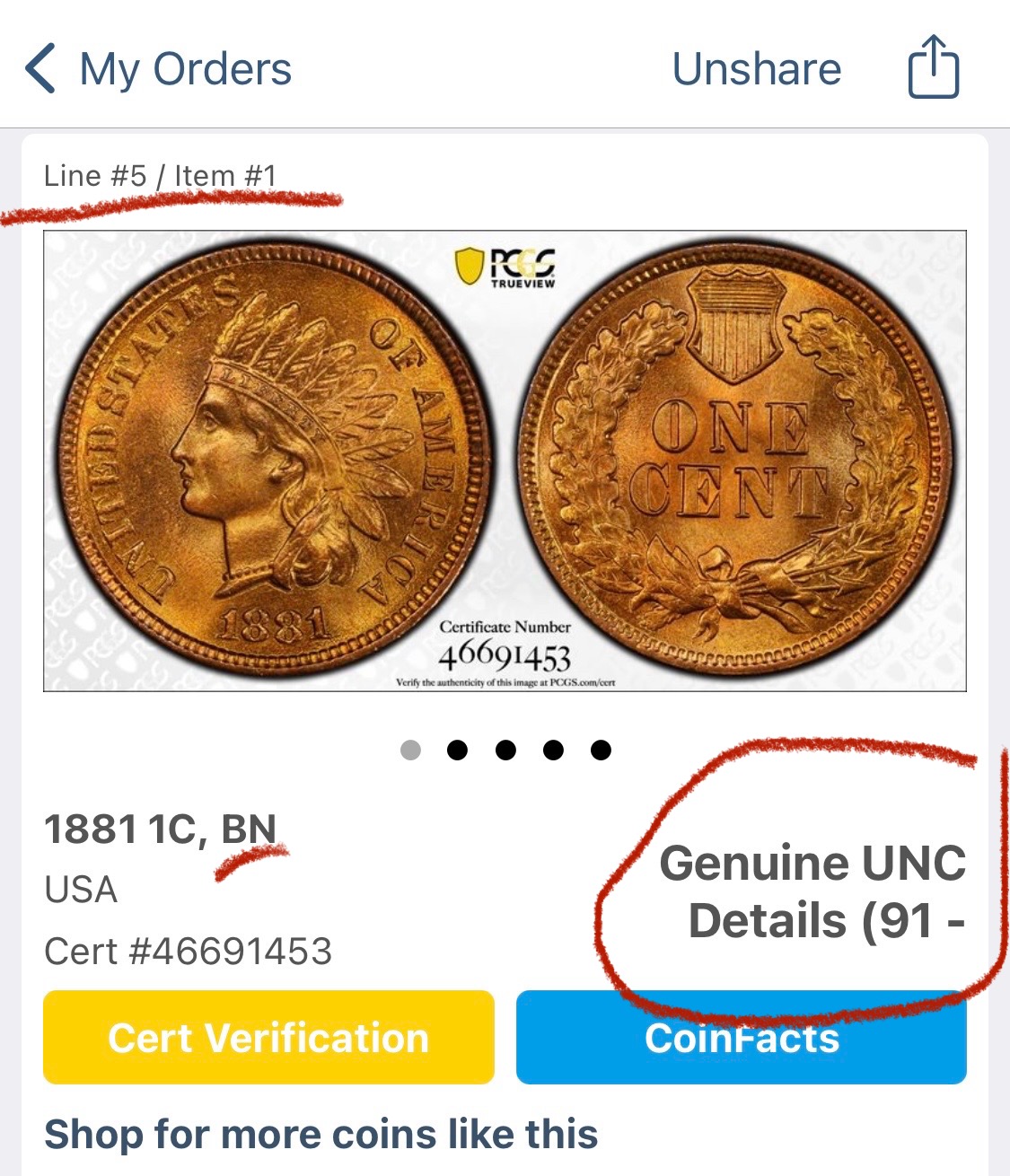The image size is (1010, 1176).
Task: Open the 1881 coin TrueView image
Action: 505,461
